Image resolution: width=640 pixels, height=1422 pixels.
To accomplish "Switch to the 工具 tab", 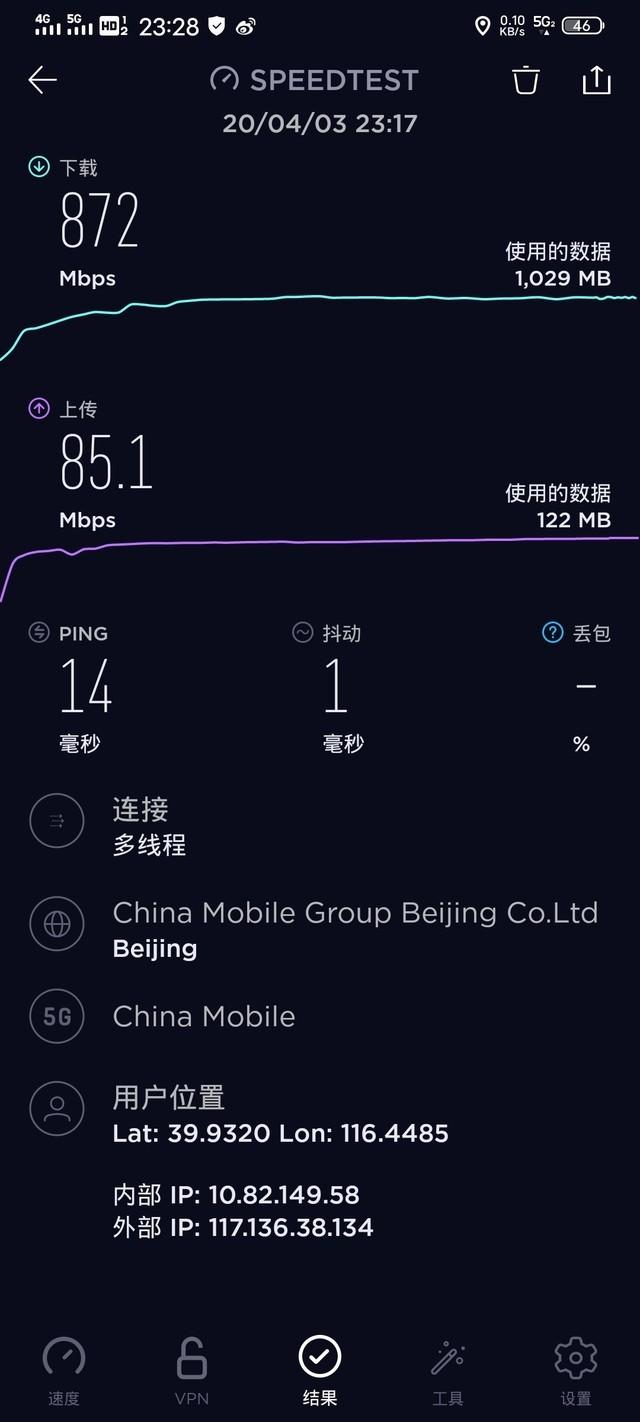I will pos(447,1370).
